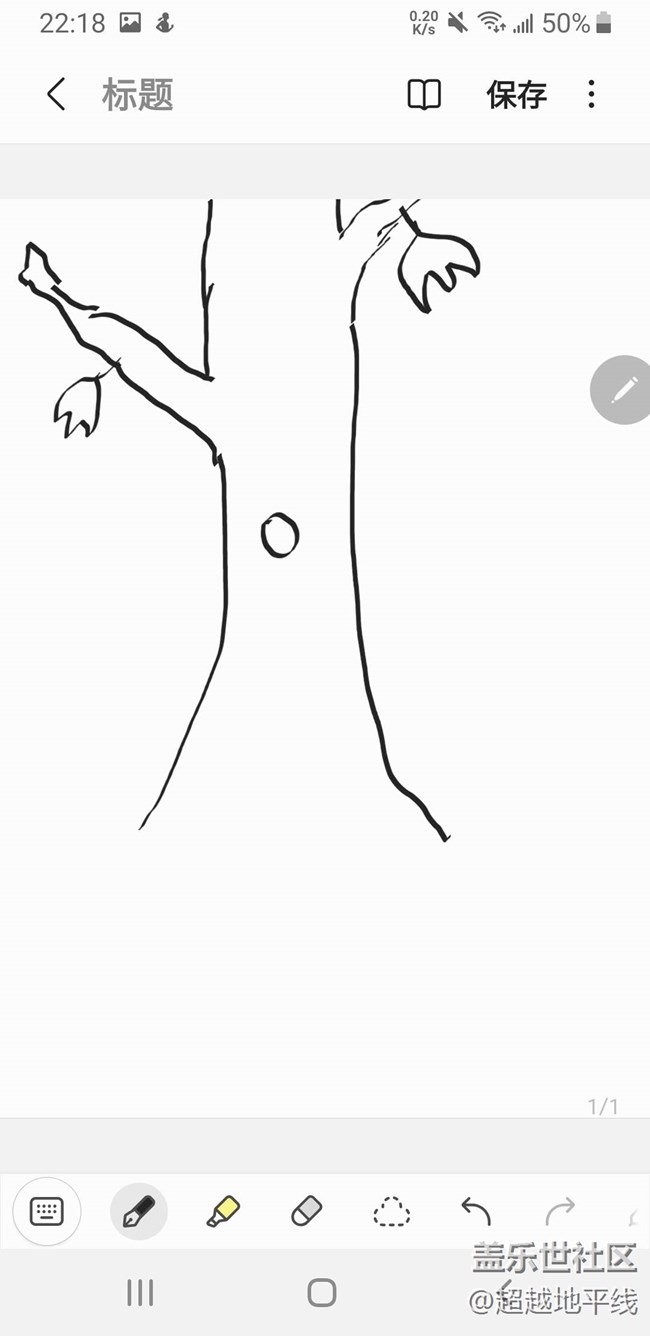Select the yellow highlighter tool
650x1336 pixels.
coord(223,1211)
